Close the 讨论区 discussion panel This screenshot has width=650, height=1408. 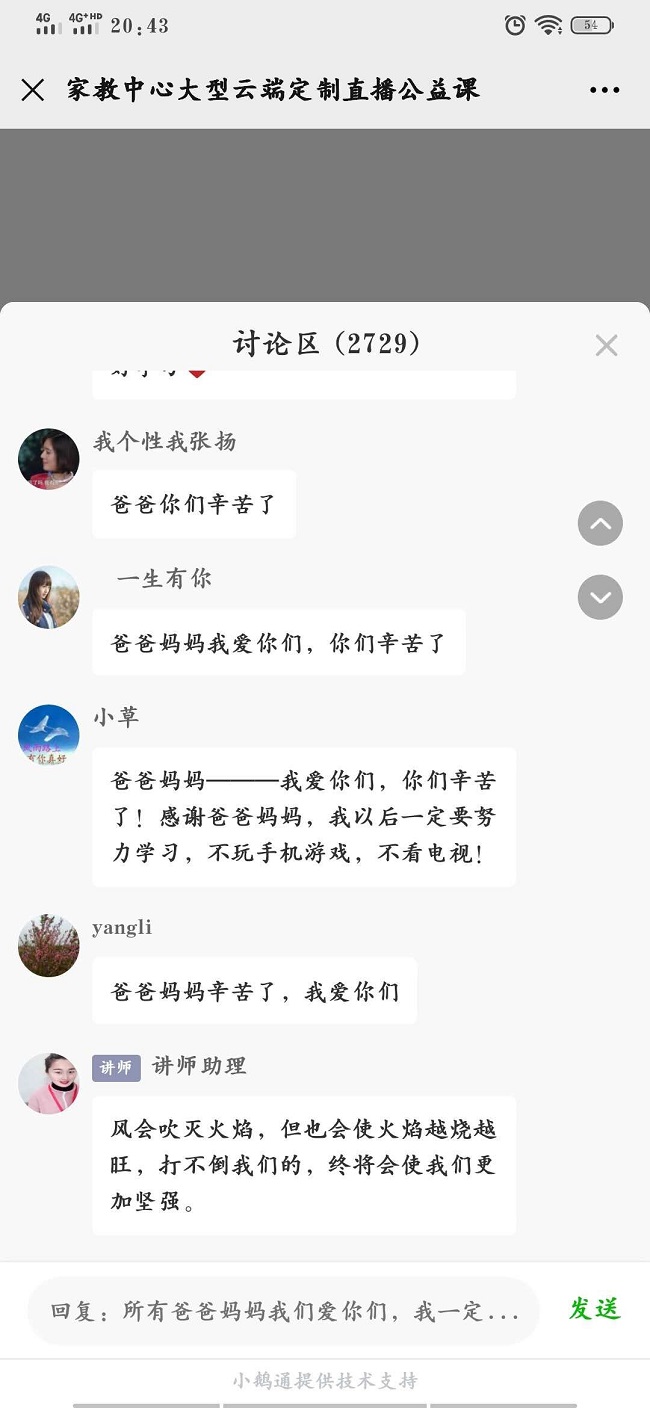(606, 346)
